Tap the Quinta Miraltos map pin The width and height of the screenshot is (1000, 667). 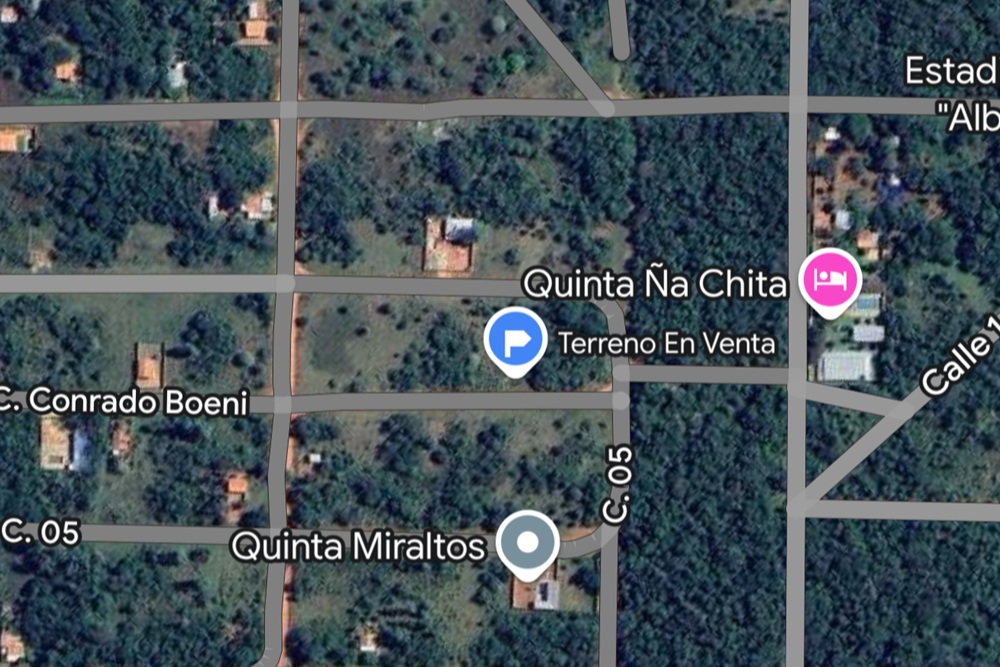pyautogui.click(x=530, y=543)
